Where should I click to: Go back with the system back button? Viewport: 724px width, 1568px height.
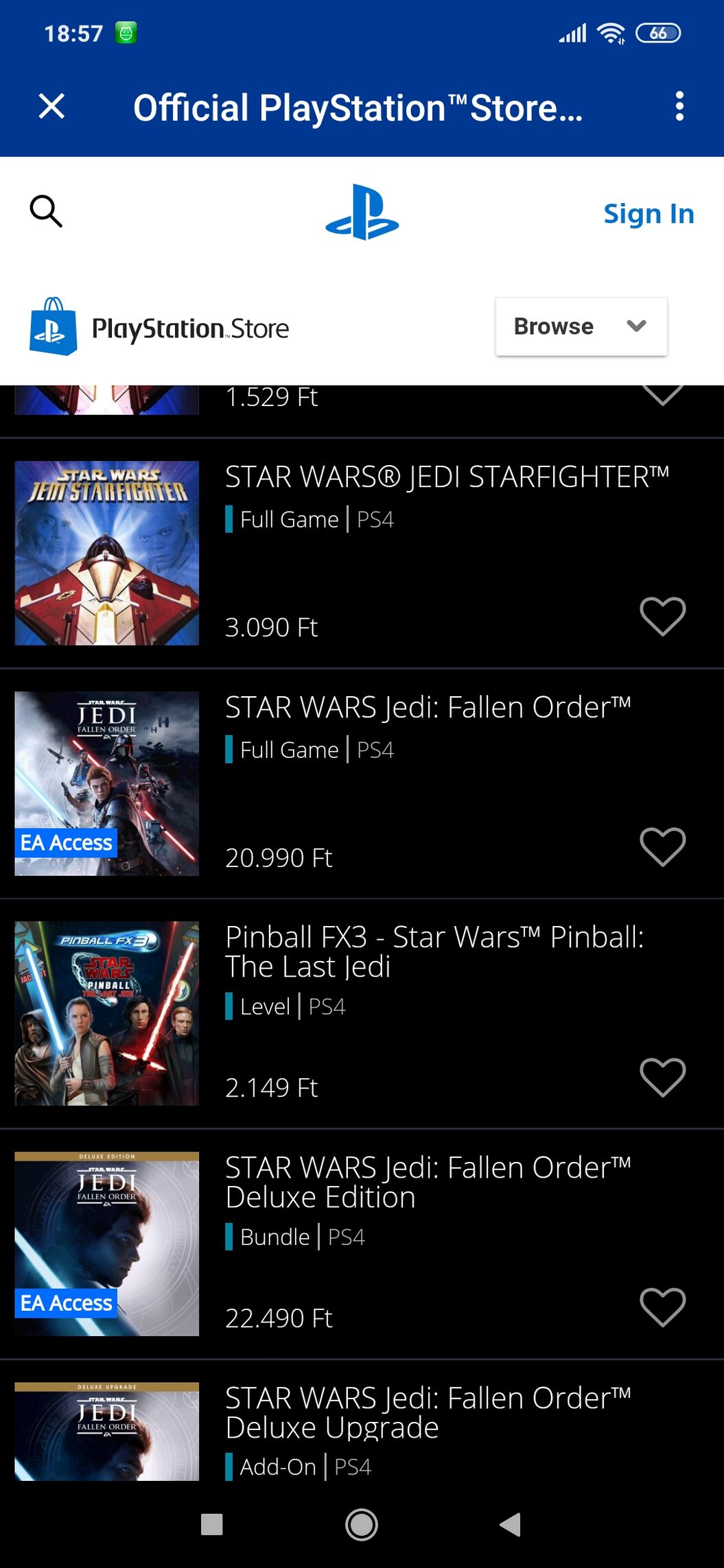point(510,1524)
